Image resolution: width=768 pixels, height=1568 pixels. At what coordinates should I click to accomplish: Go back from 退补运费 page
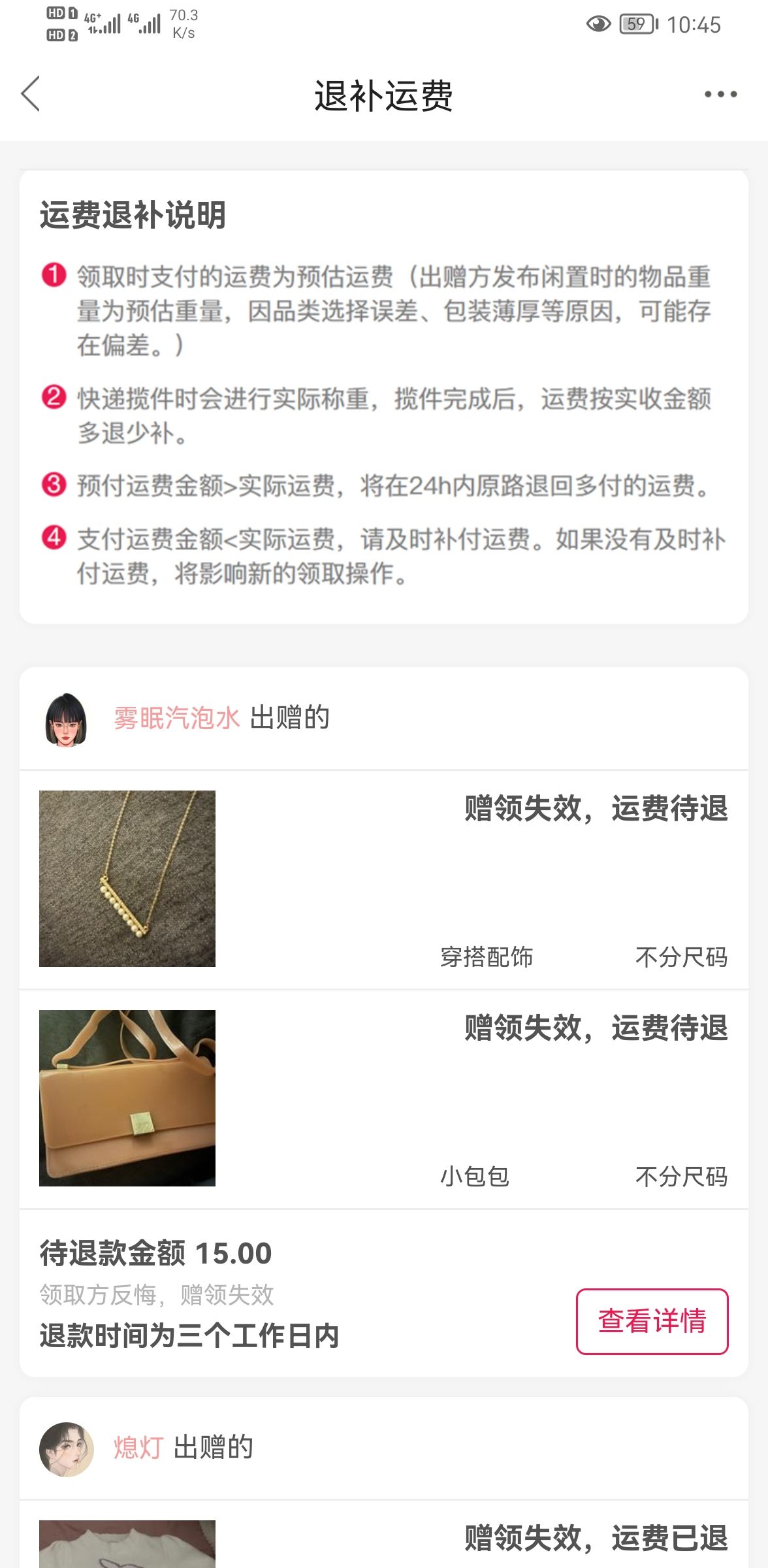(x=31, y=94)
